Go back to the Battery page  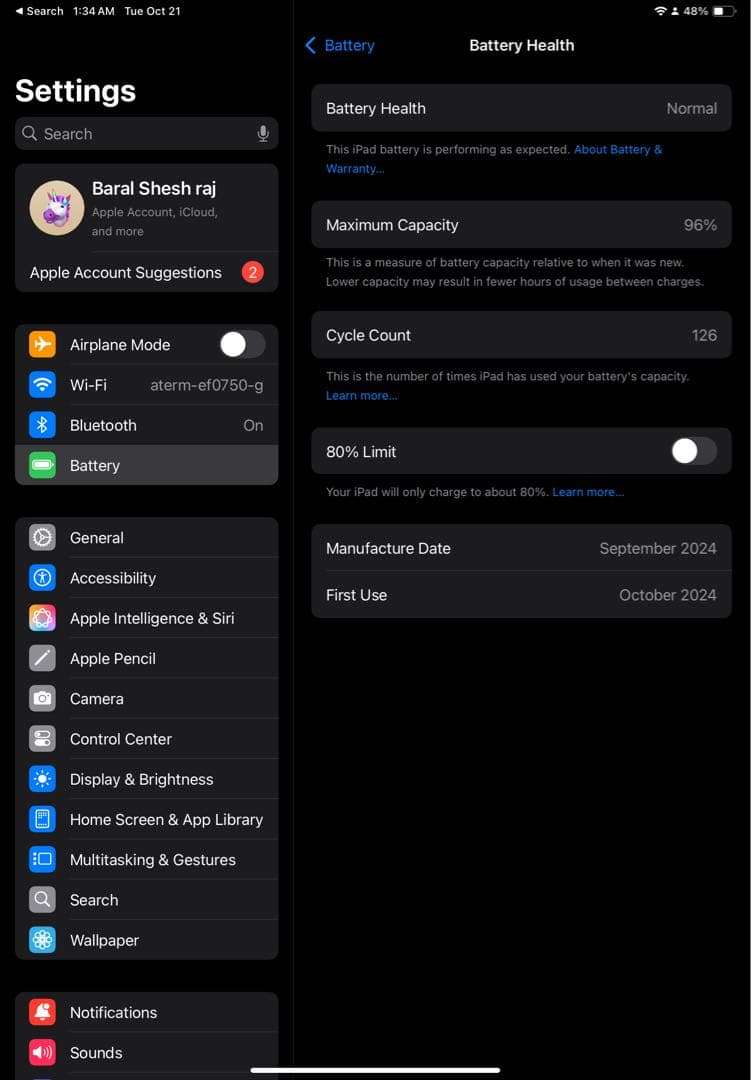coord(340,45)
